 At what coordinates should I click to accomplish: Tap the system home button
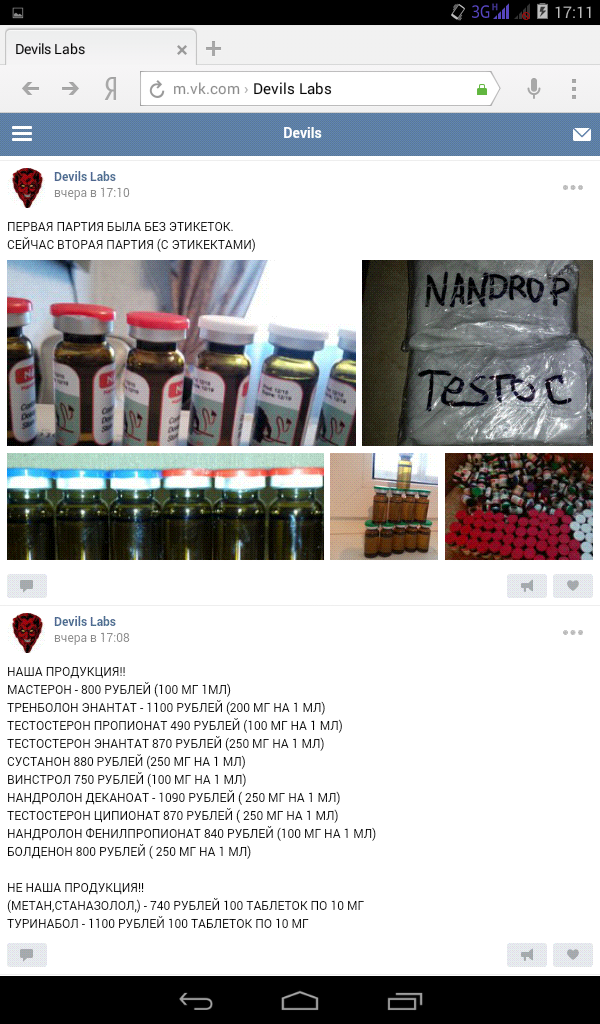tap(299, 1000)
